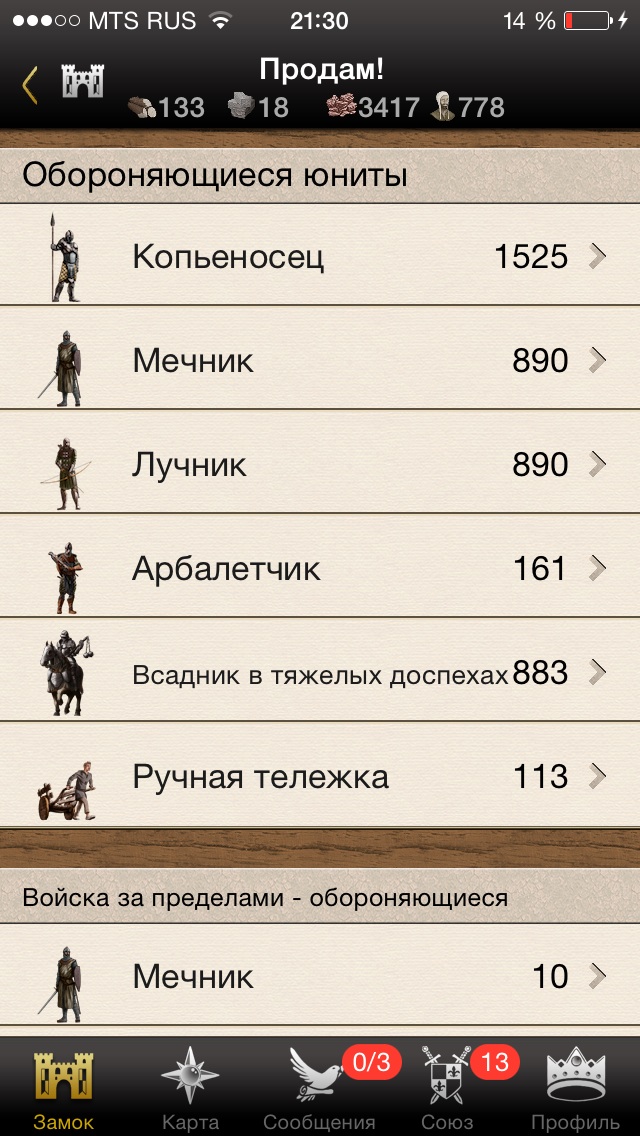Switch to the Карта tab

click(190, 1088)
